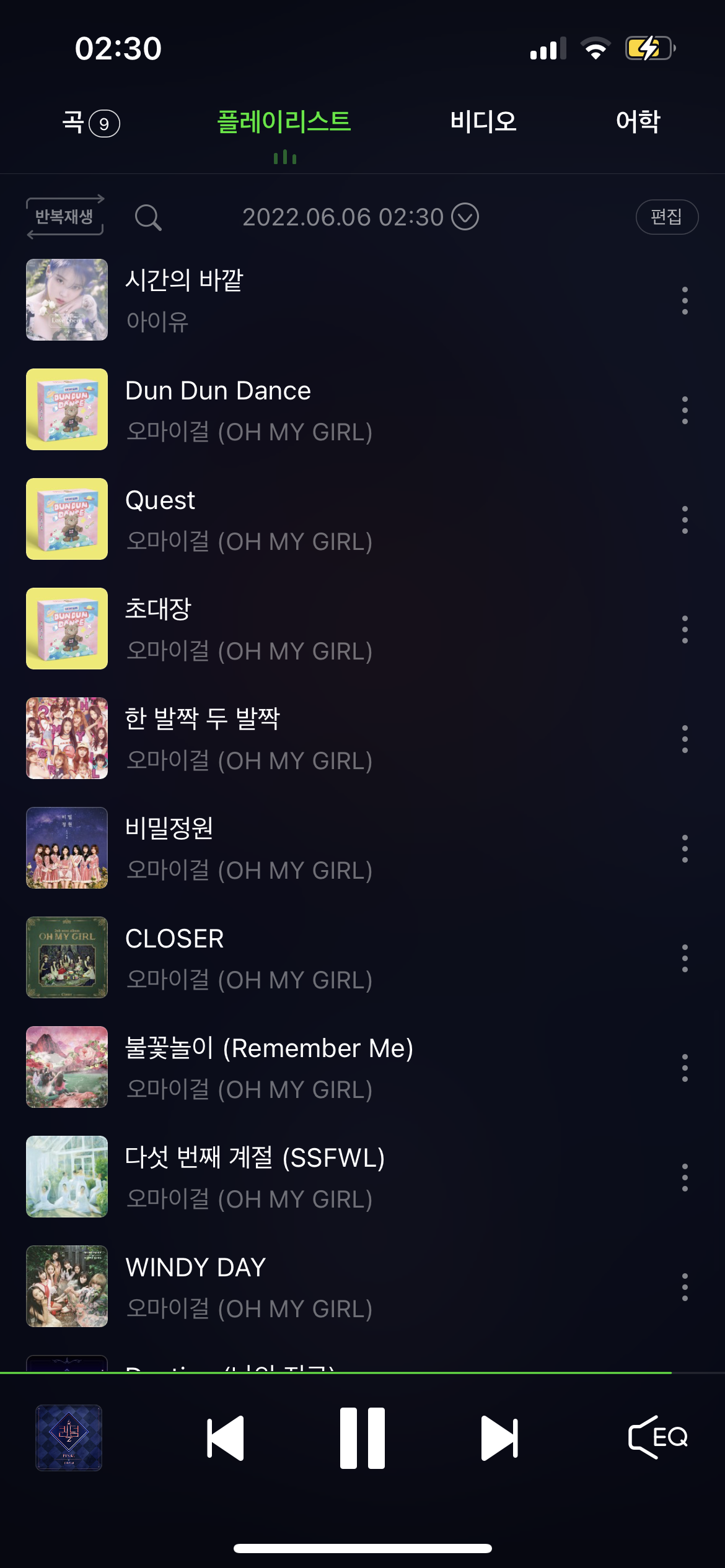Open more options for Dun Dun Dance
This screenshot has height=1568, width=725.
685,410
